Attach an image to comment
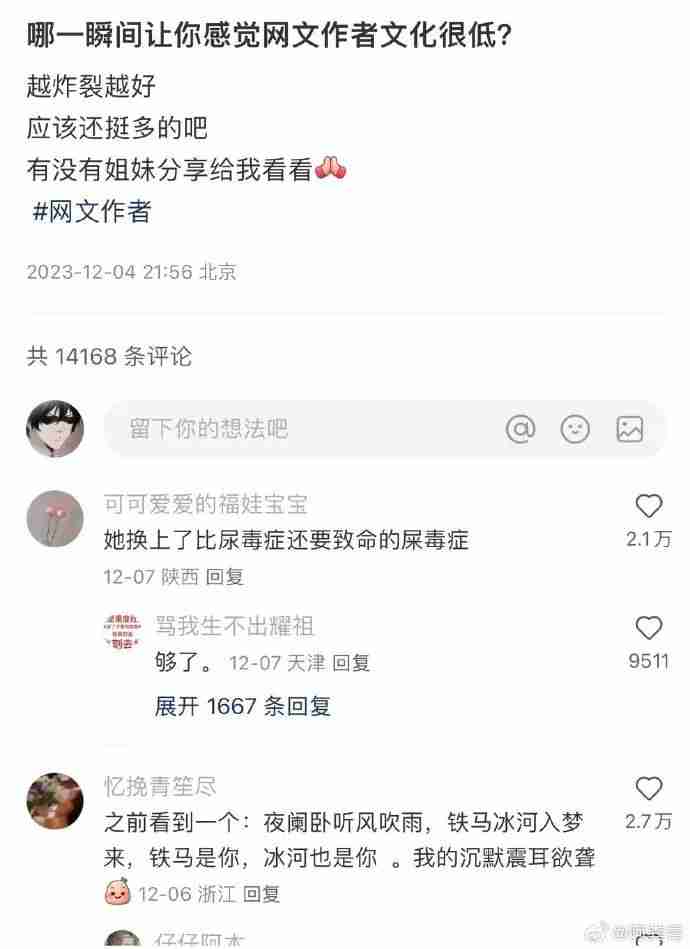 pos(630,429)
